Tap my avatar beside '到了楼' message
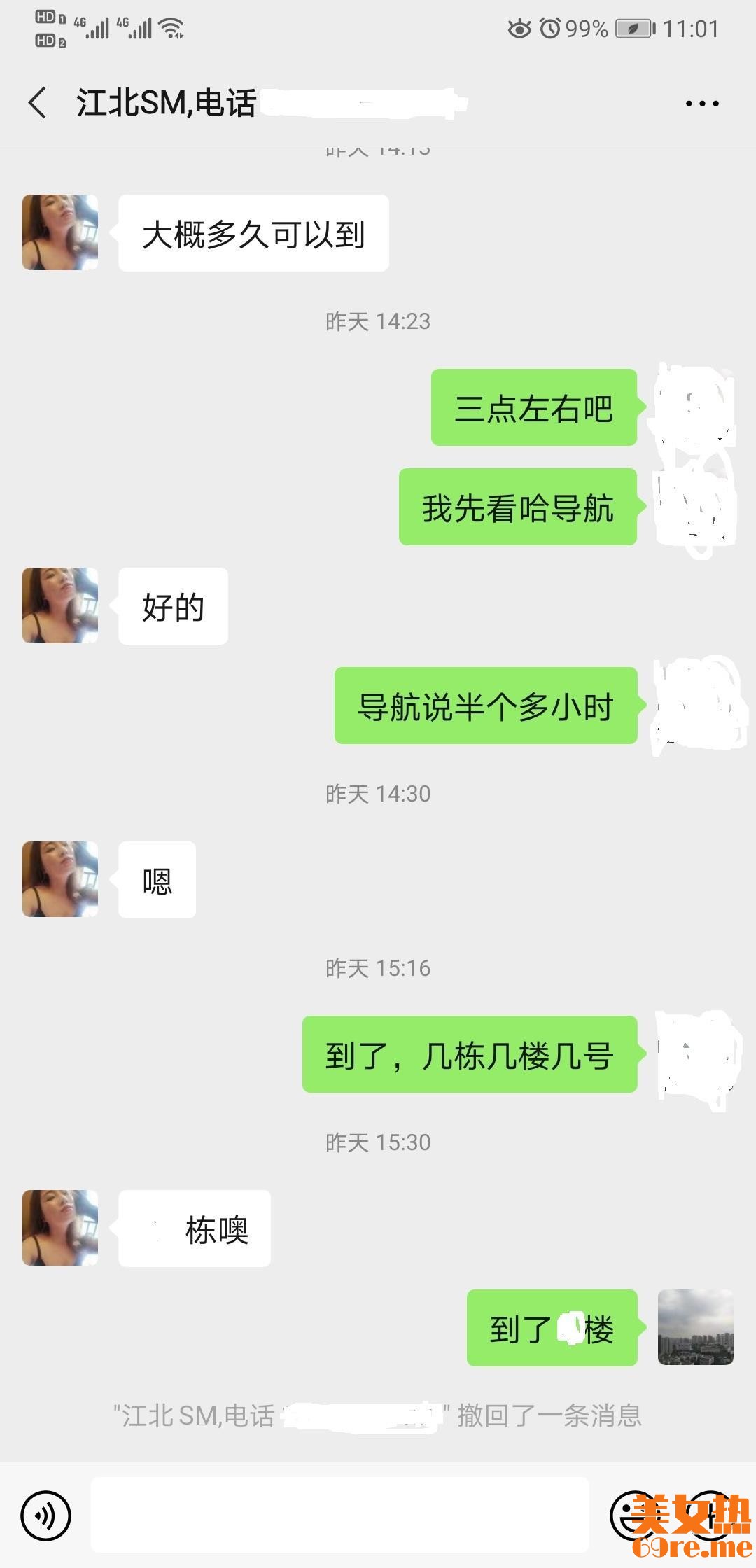Image resolution: width=756 pixels, height=1568 pixels. [695, 1327]
